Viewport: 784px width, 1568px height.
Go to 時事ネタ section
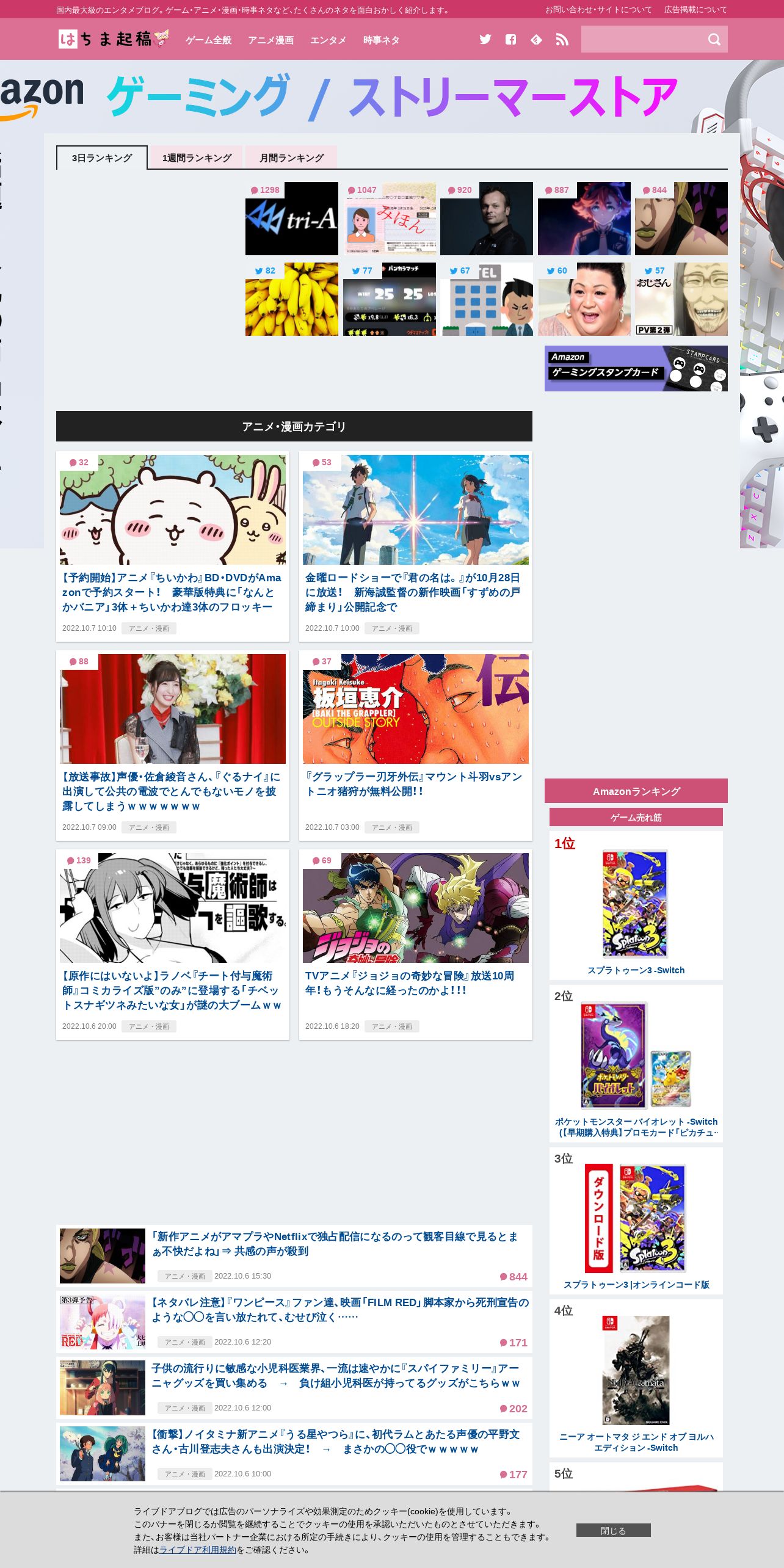point(381,40)
